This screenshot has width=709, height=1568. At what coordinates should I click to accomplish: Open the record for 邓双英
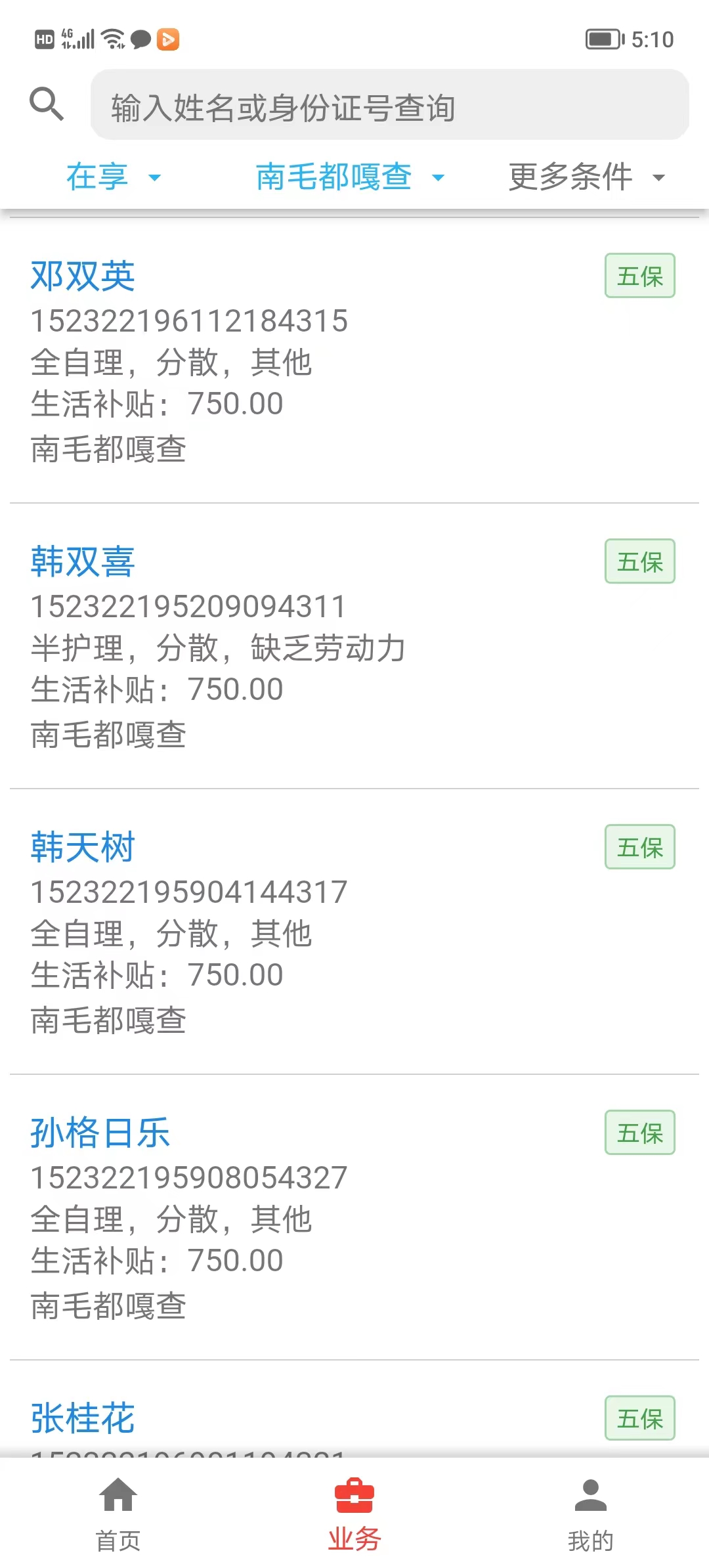pos(354,360)
